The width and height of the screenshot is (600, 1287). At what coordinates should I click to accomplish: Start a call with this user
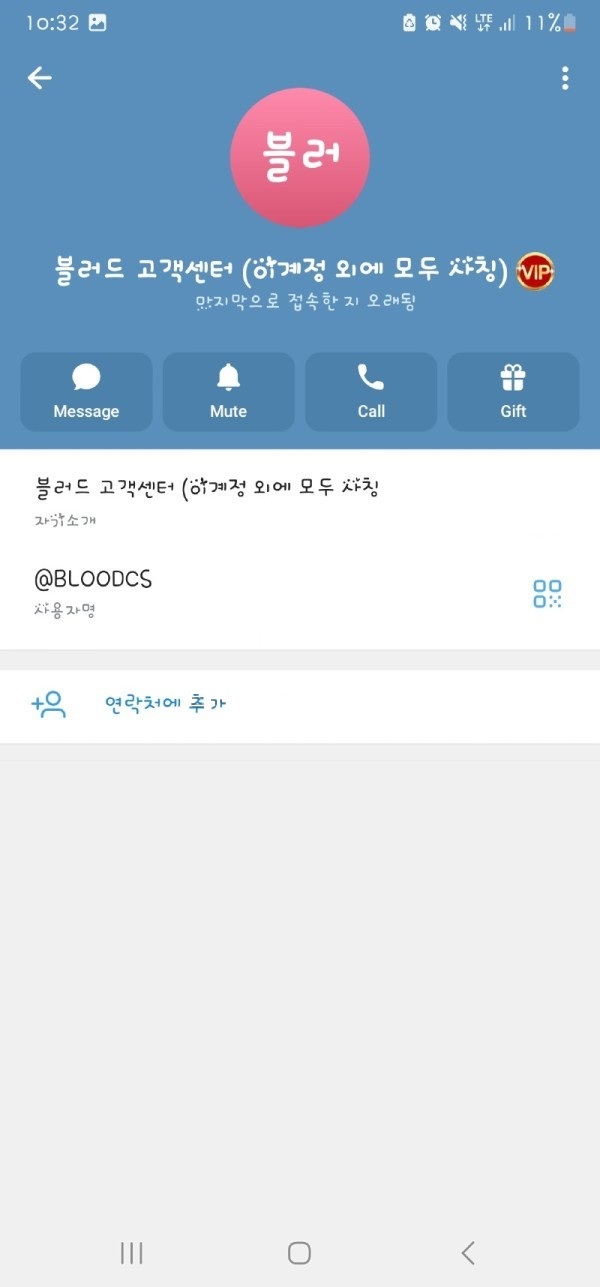click(371, 391)
